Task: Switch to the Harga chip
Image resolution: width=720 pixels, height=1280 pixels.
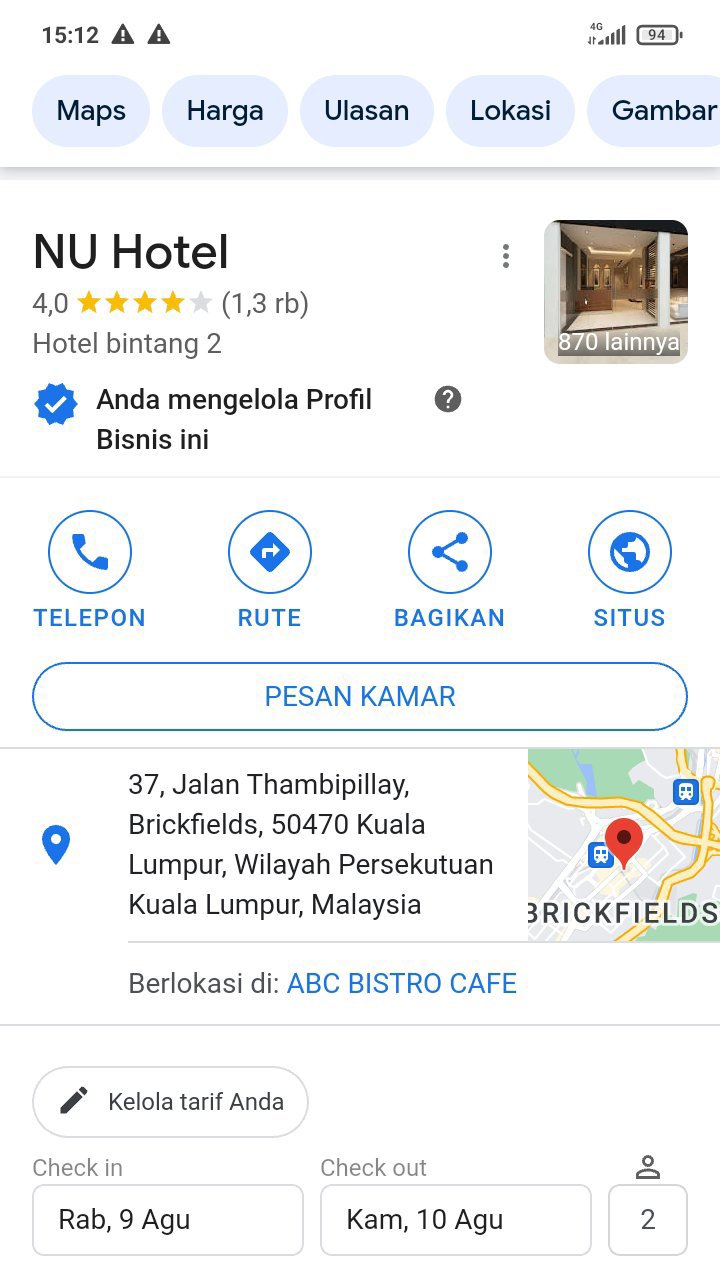Action: 224,110
